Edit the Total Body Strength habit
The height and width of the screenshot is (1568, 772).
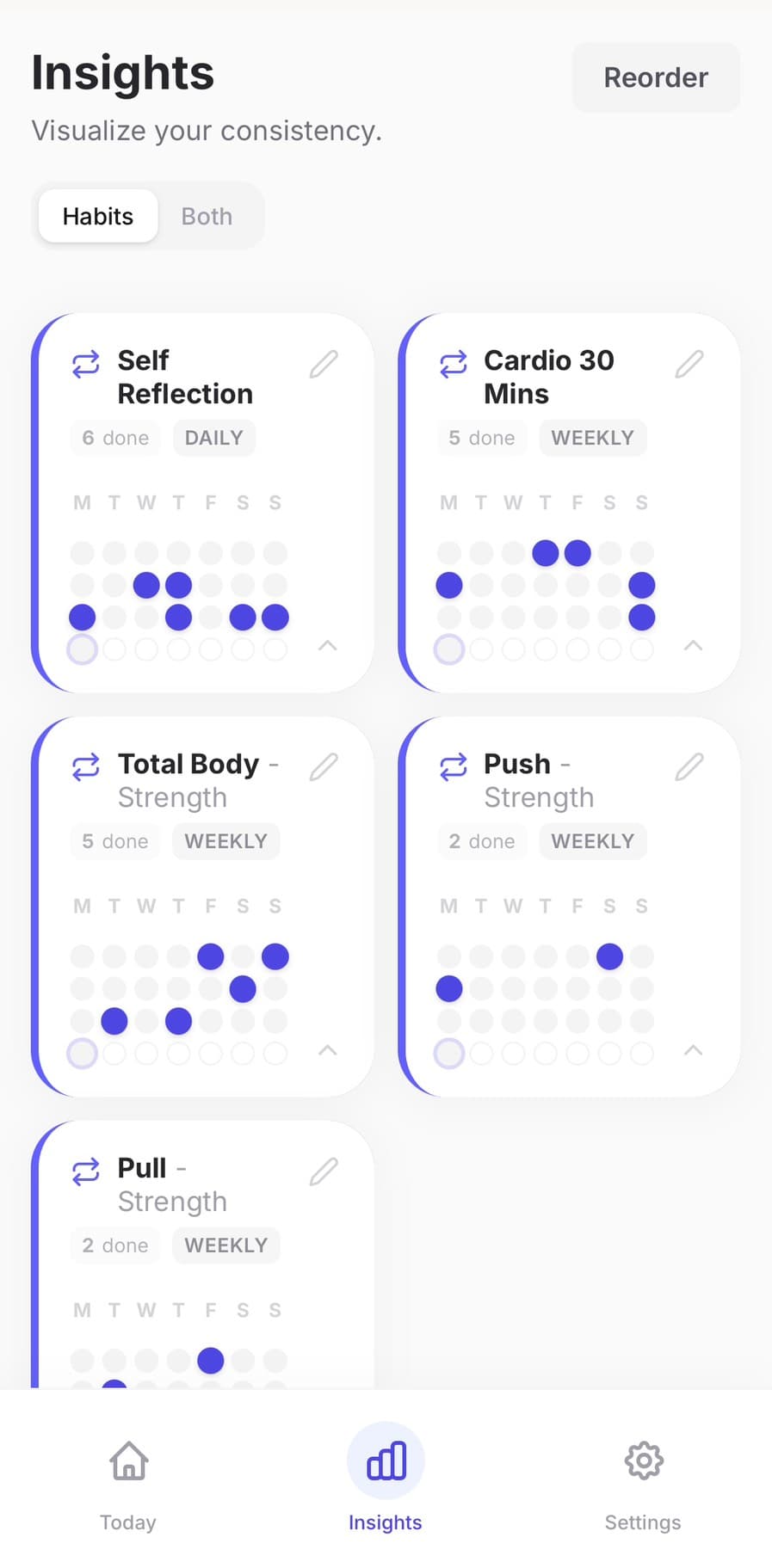coord(324,766)
